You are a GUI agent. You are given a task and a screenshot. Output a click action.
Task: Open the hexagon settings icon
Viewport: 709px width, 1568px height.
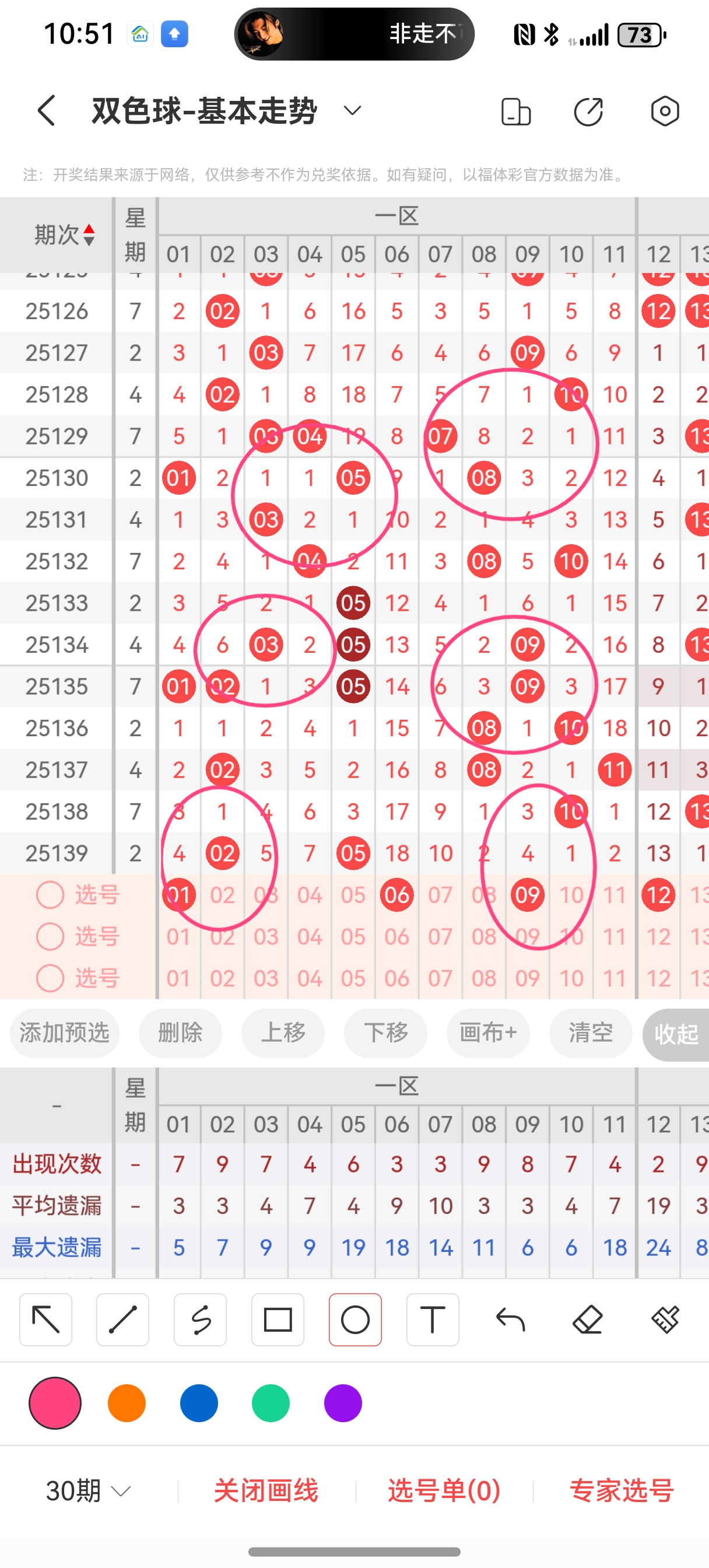[x=665, y=111]
